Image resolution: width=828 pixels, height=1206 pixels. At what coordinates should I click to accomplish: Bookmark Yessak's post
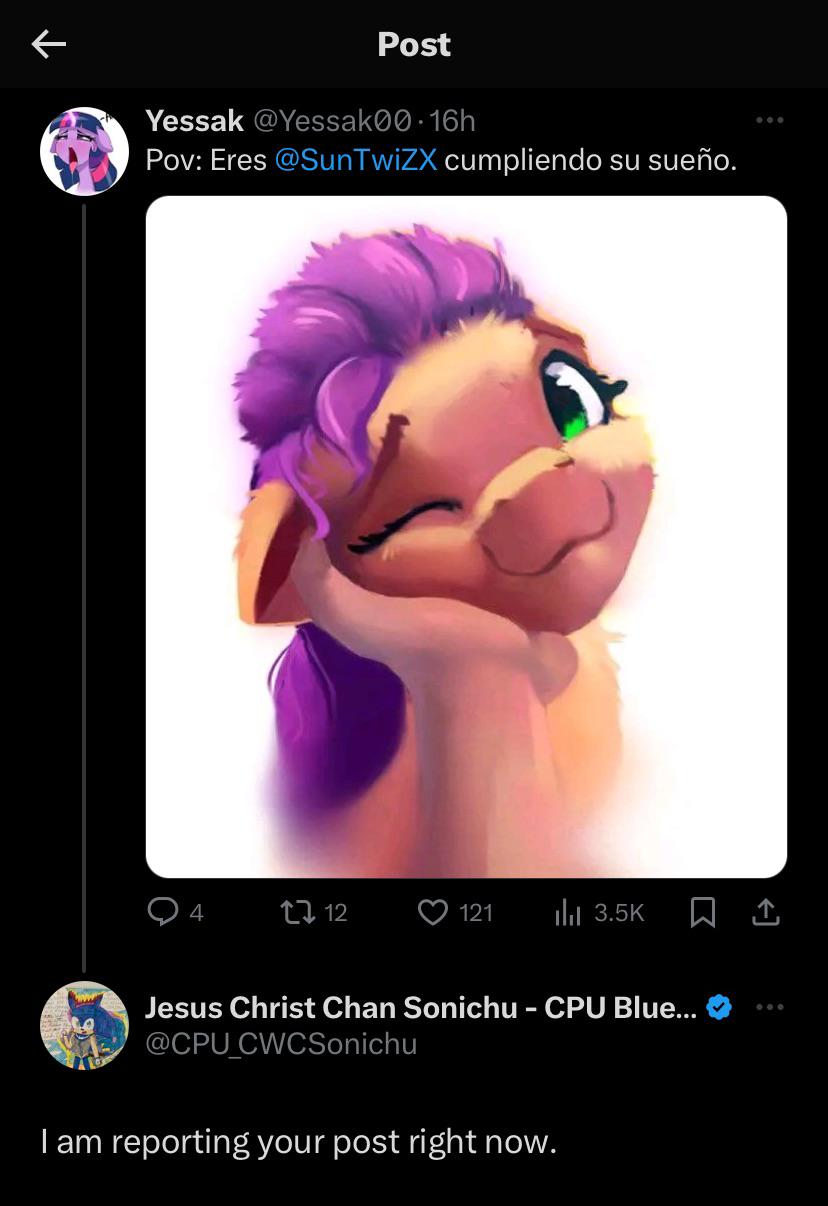tap(703, 912)
